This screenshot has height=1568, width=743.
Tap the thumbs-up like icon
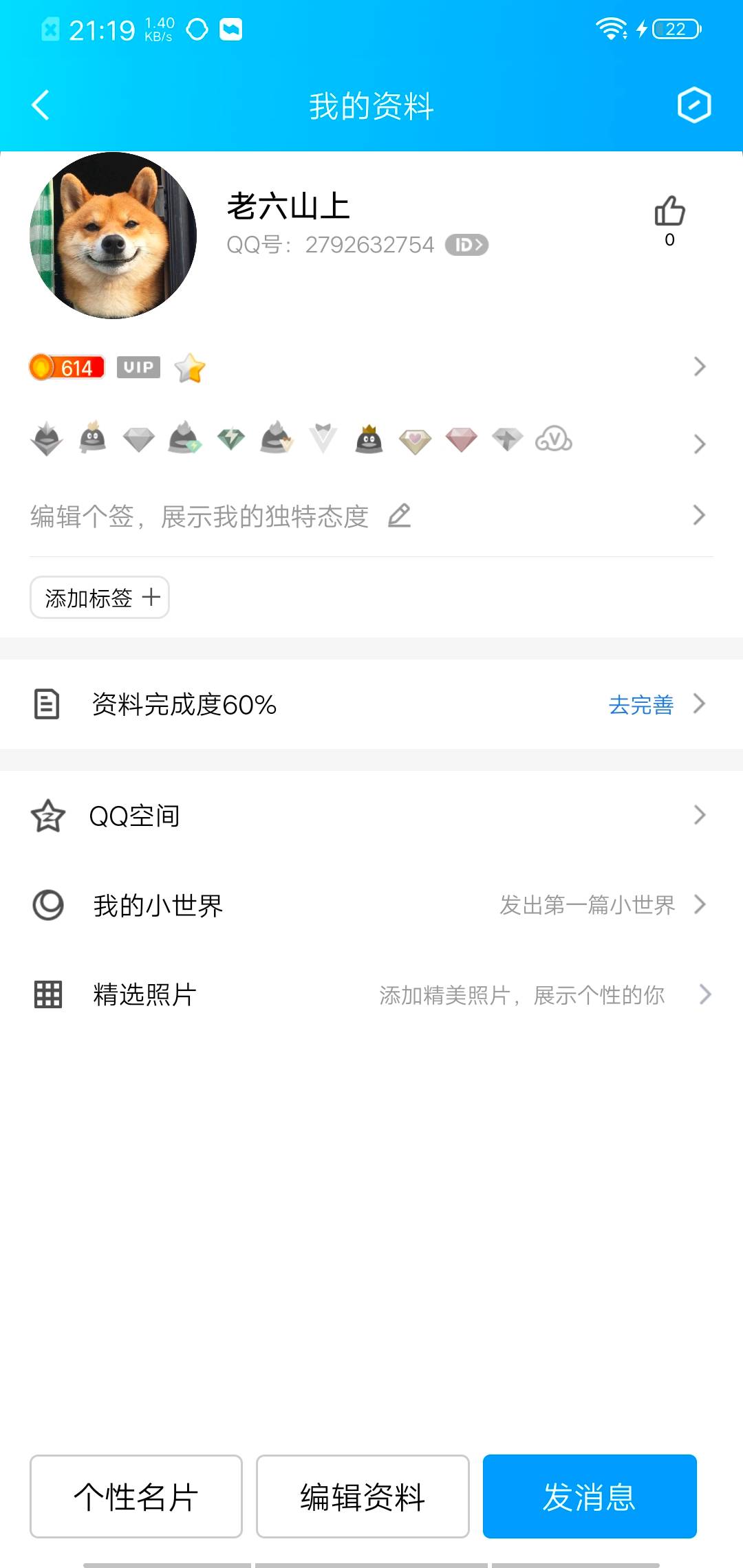(x=669, y=212)
